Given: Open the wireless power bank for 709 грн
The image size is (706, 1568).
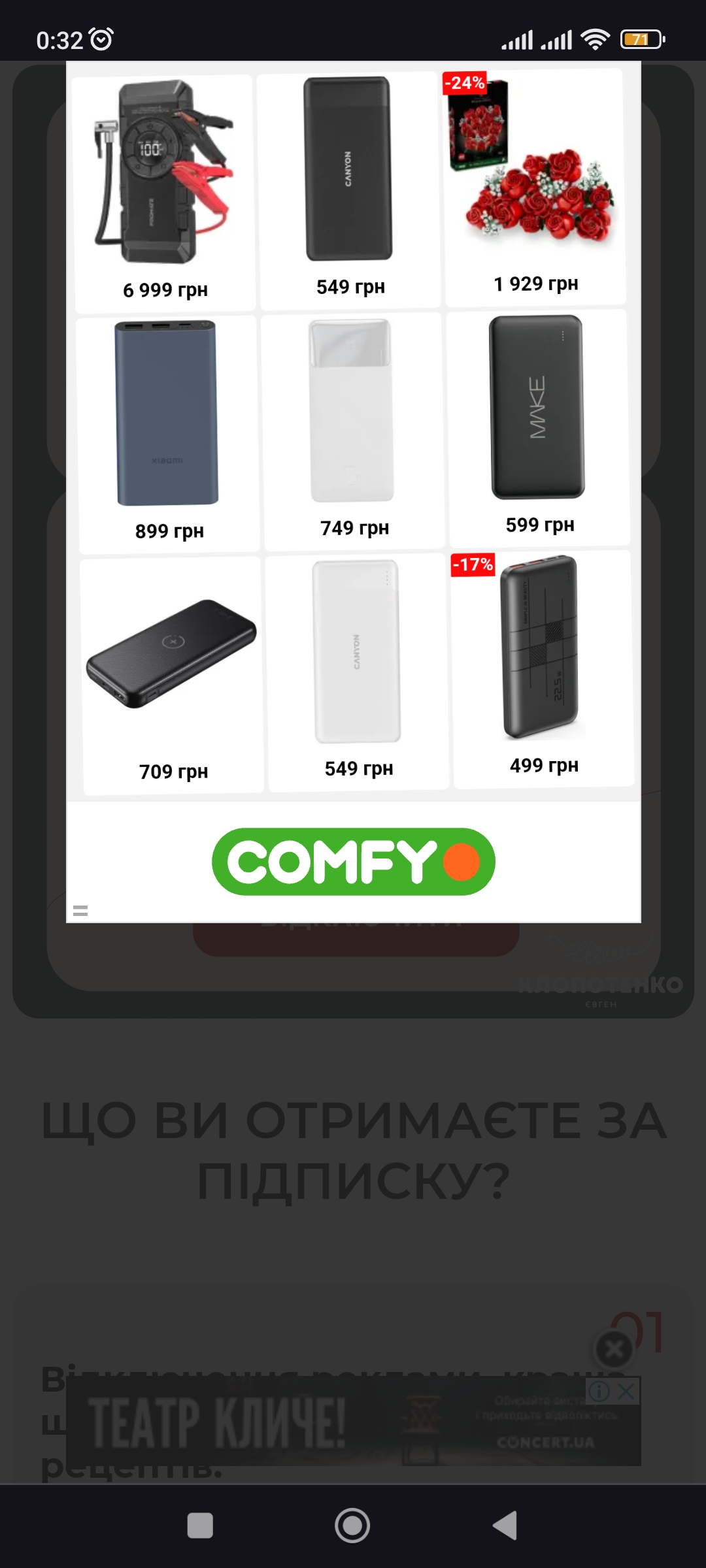Looking at the screenshot, I should [172, 675].
